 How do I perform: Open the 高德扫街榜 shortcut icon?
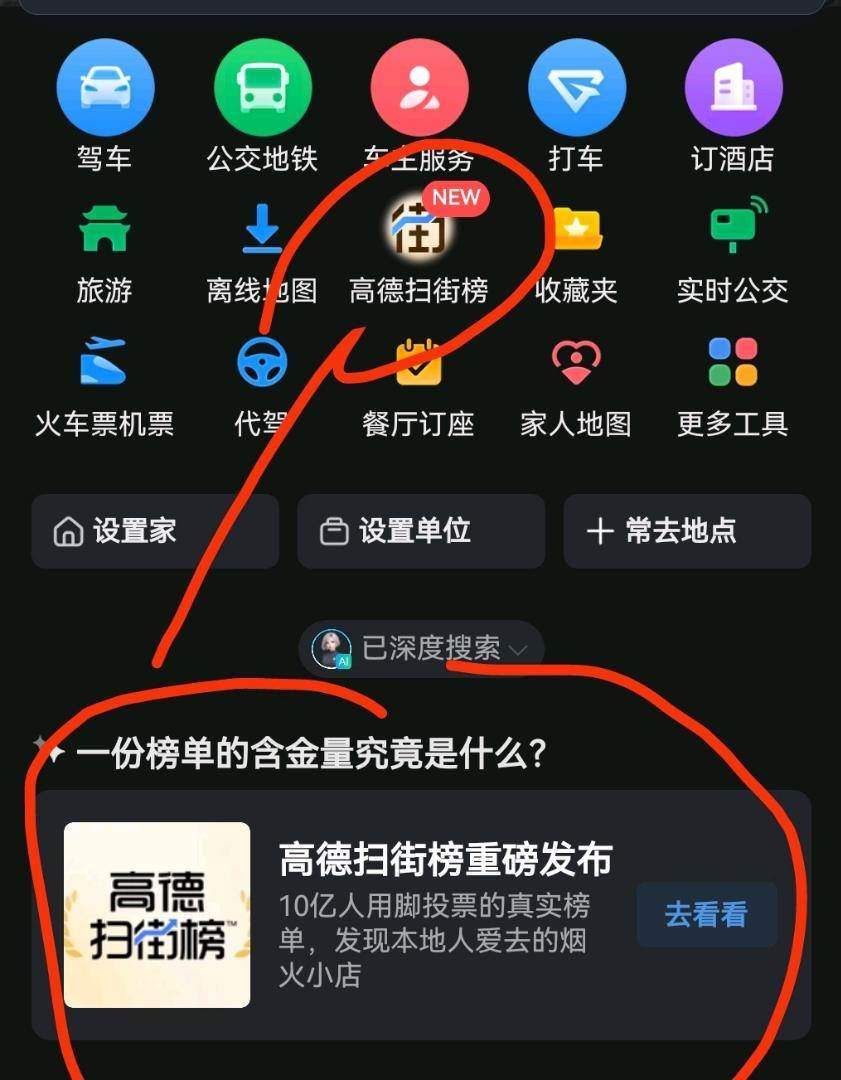coord(419,229)
